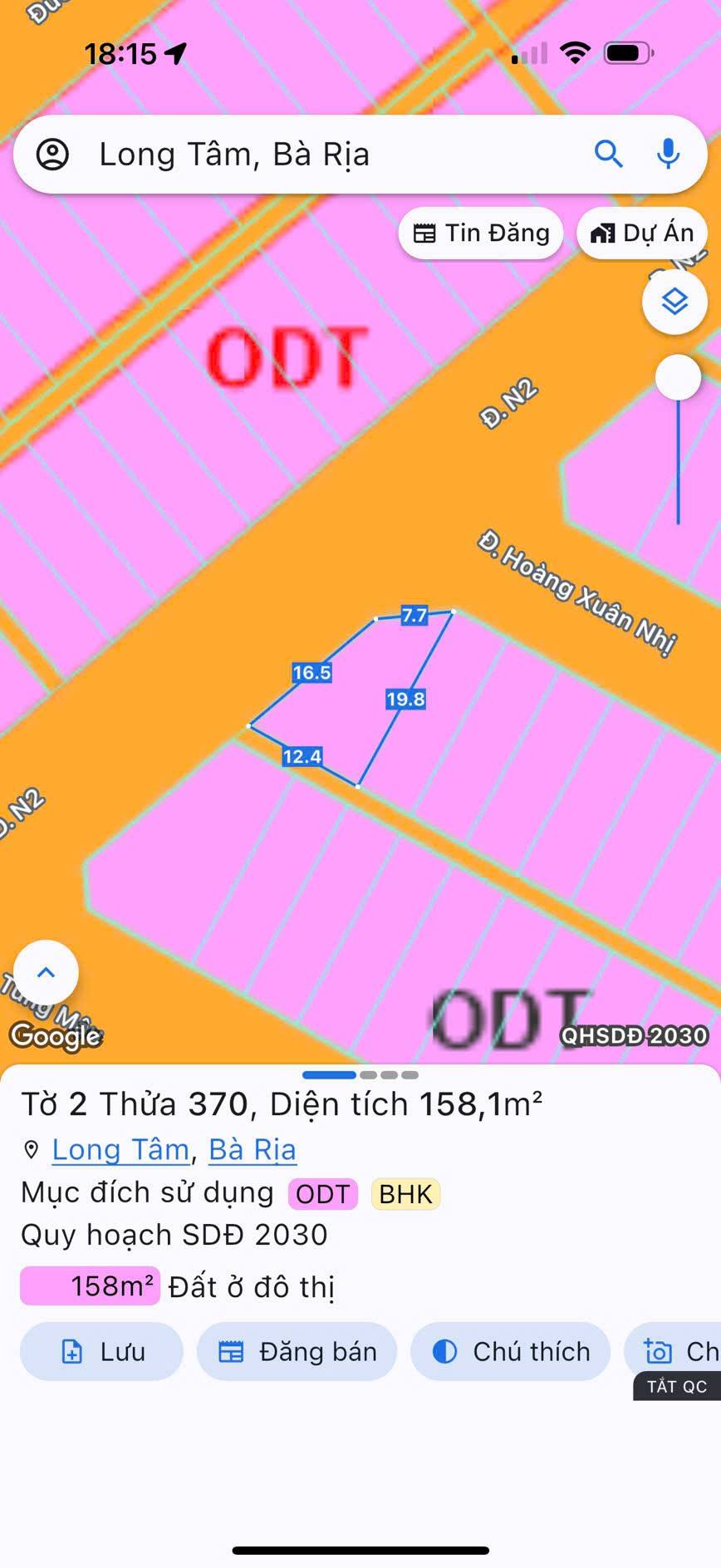This screenshot has width=721, height=1568.
Task: Collapse the panel with the up chevron
Action: 45,971
